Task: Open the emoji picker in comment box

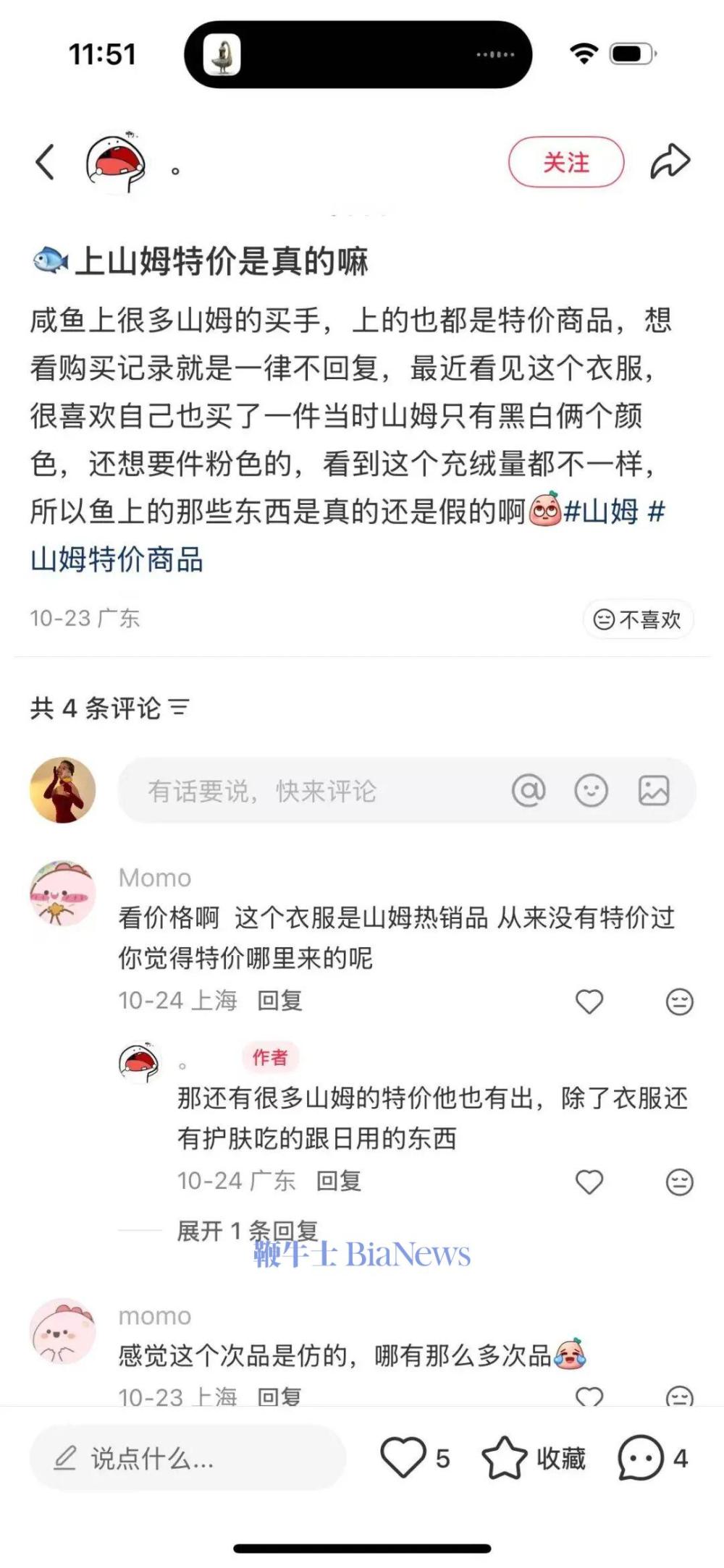Action: (591, 790)
